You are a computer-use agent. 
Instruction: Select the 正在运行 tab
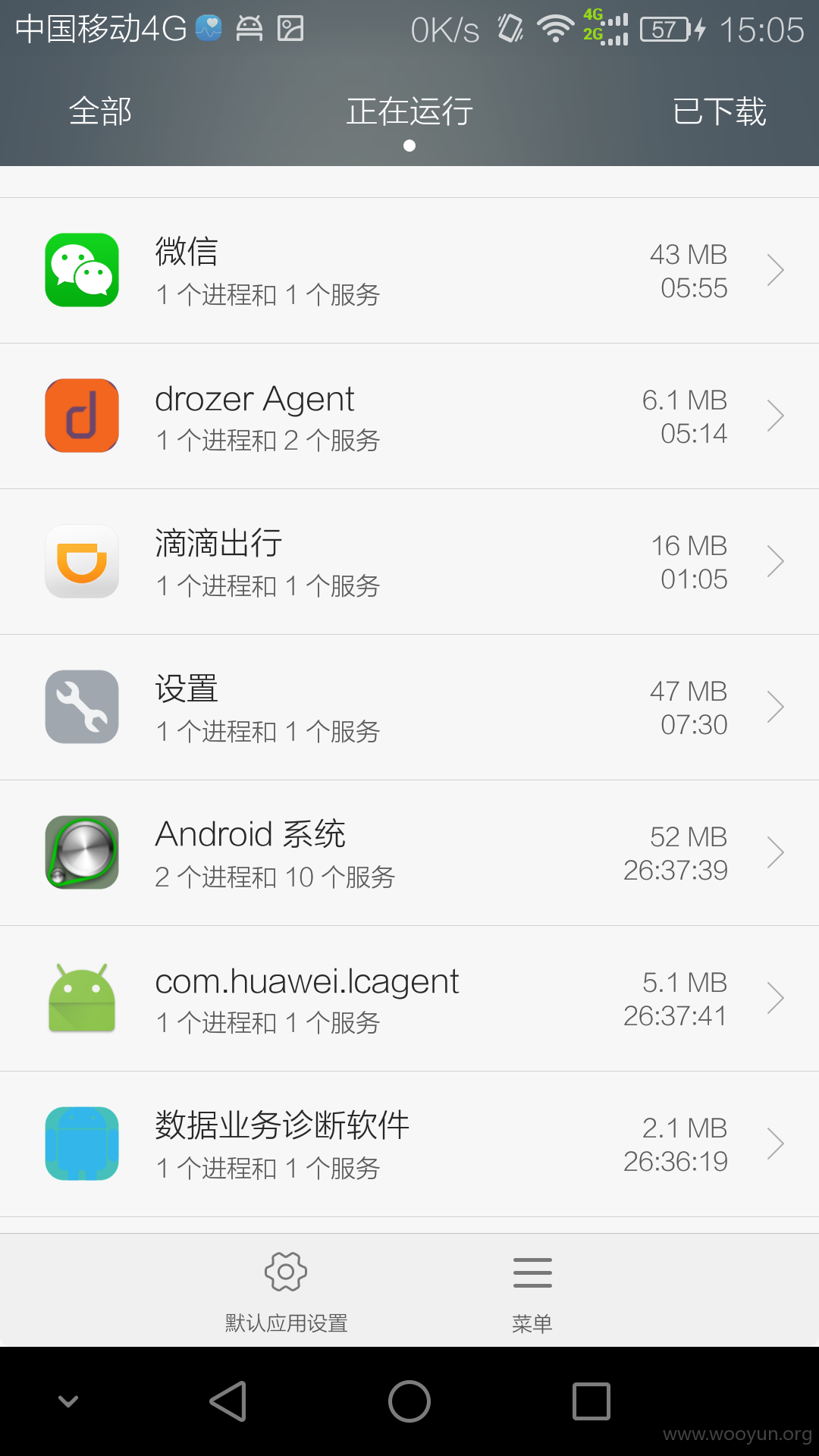[x=409, y=111]
